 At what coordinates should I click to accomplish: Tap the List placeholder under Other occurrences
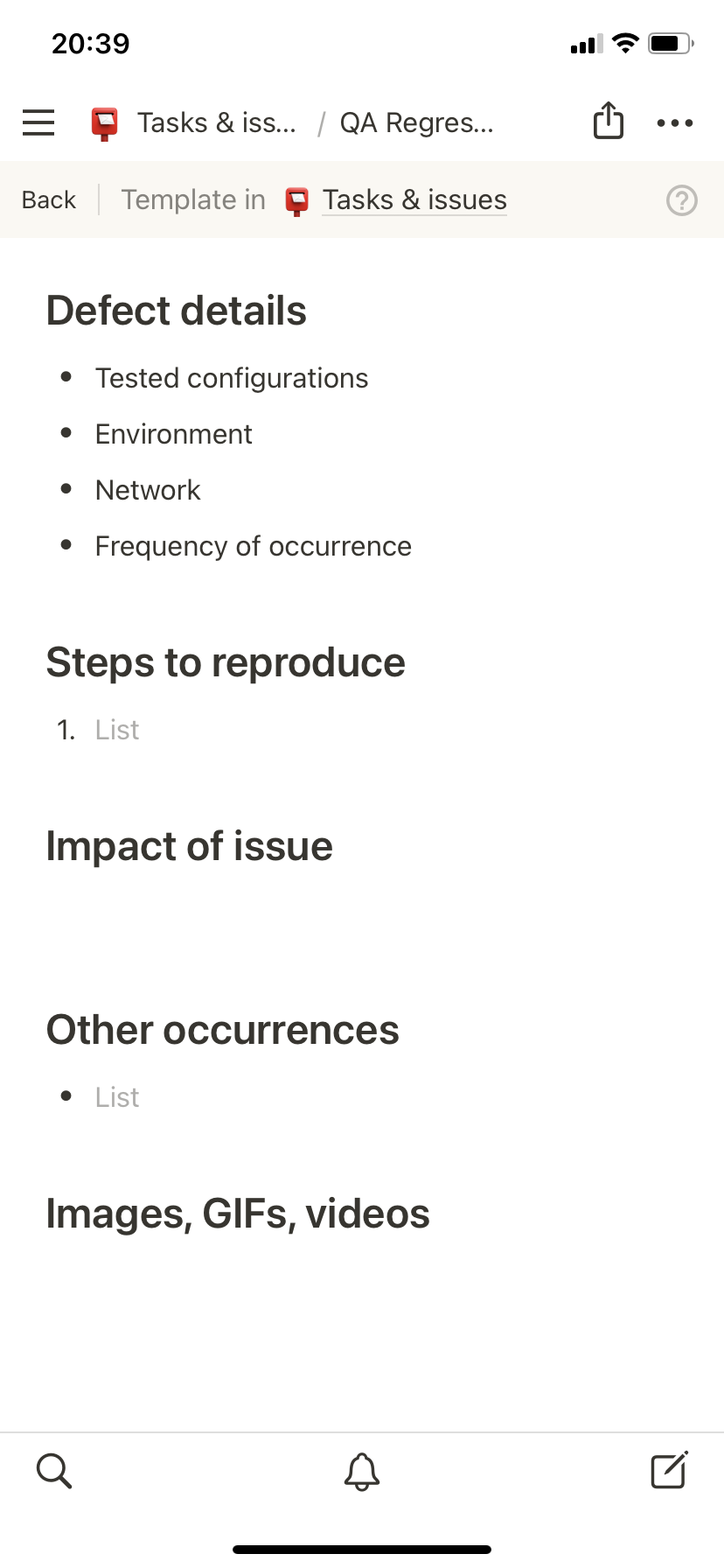tap(117, 1097)
